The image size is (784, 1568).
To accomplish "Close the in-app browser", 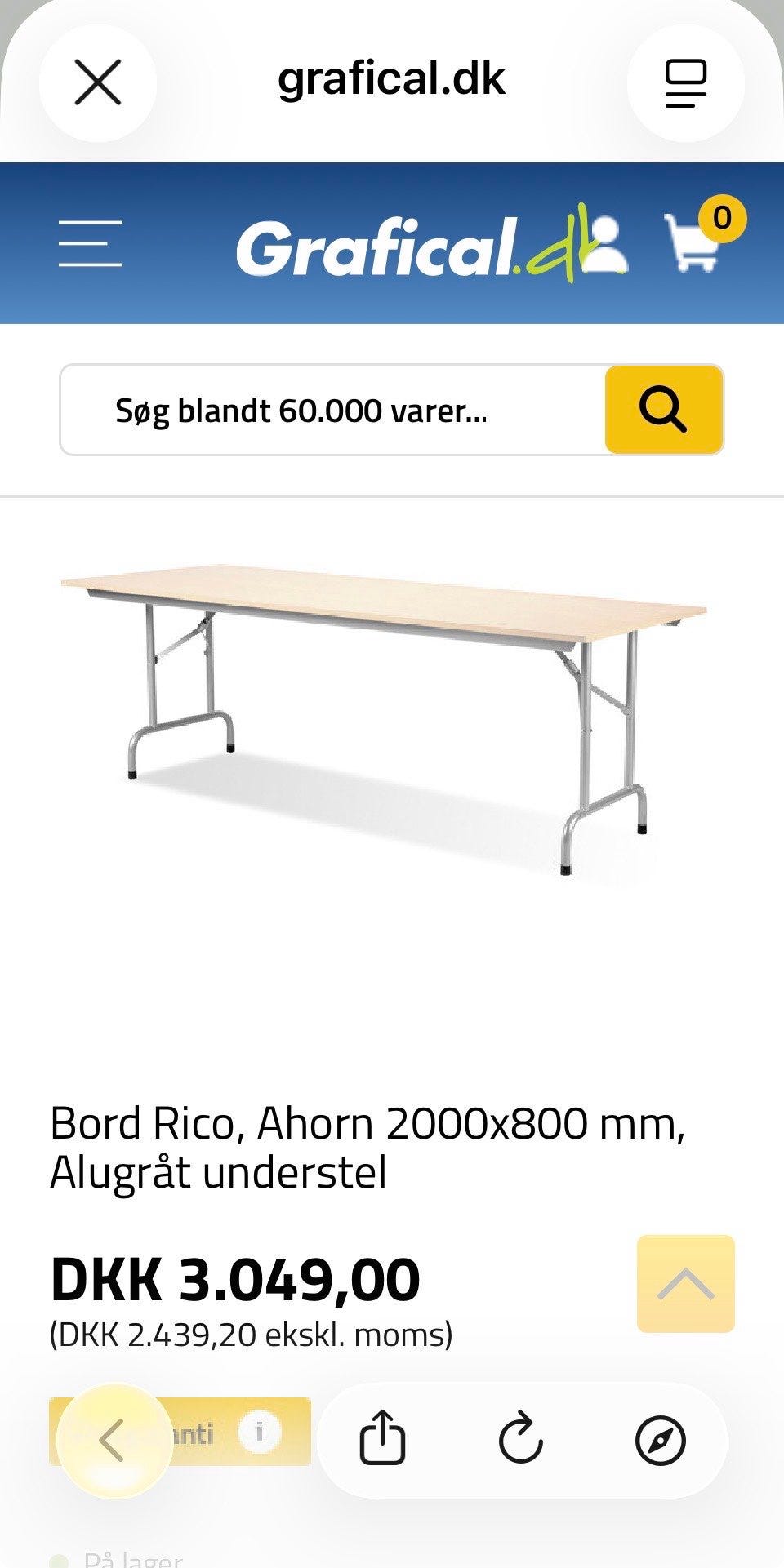I will click(98, 82).
